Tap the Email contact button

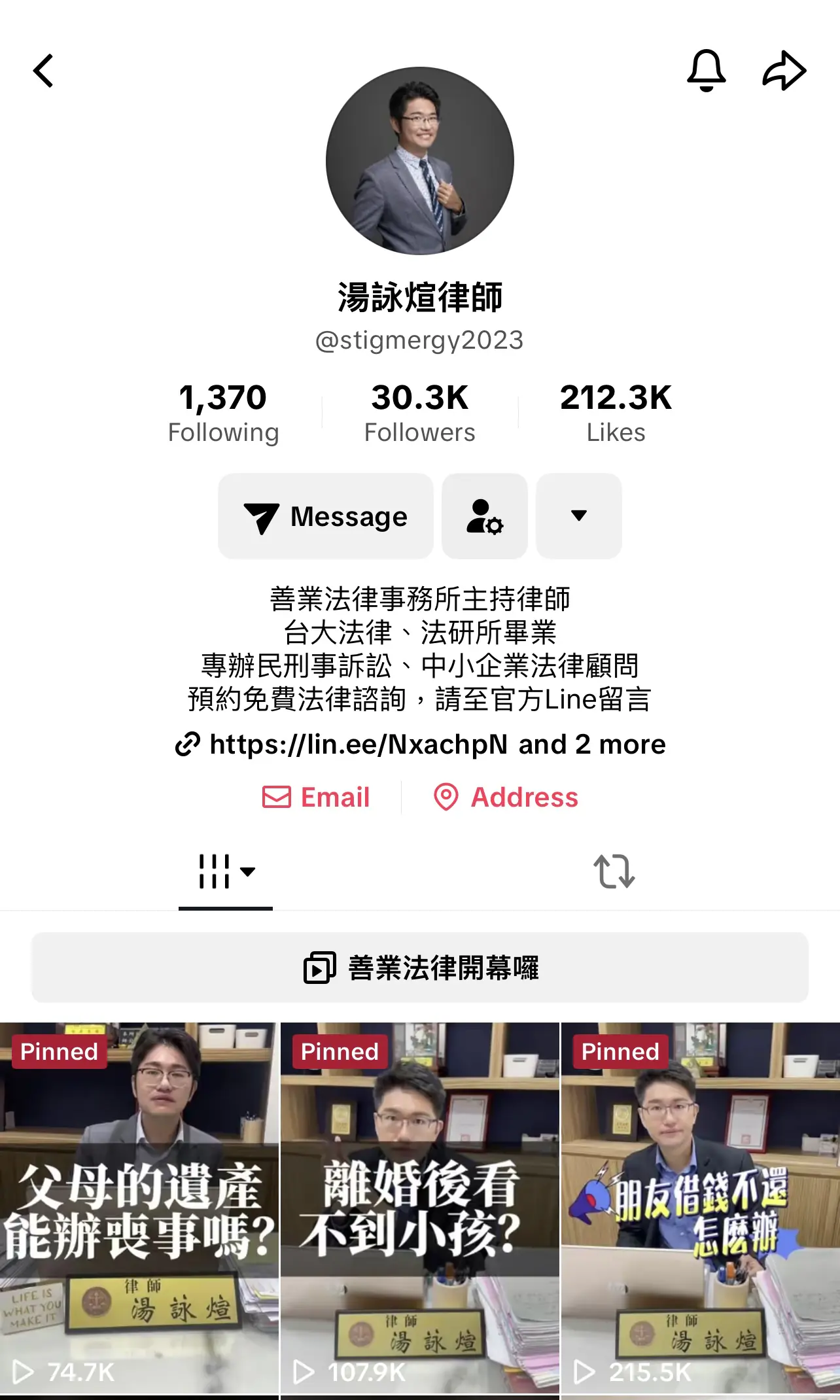(x=317, y=797)
